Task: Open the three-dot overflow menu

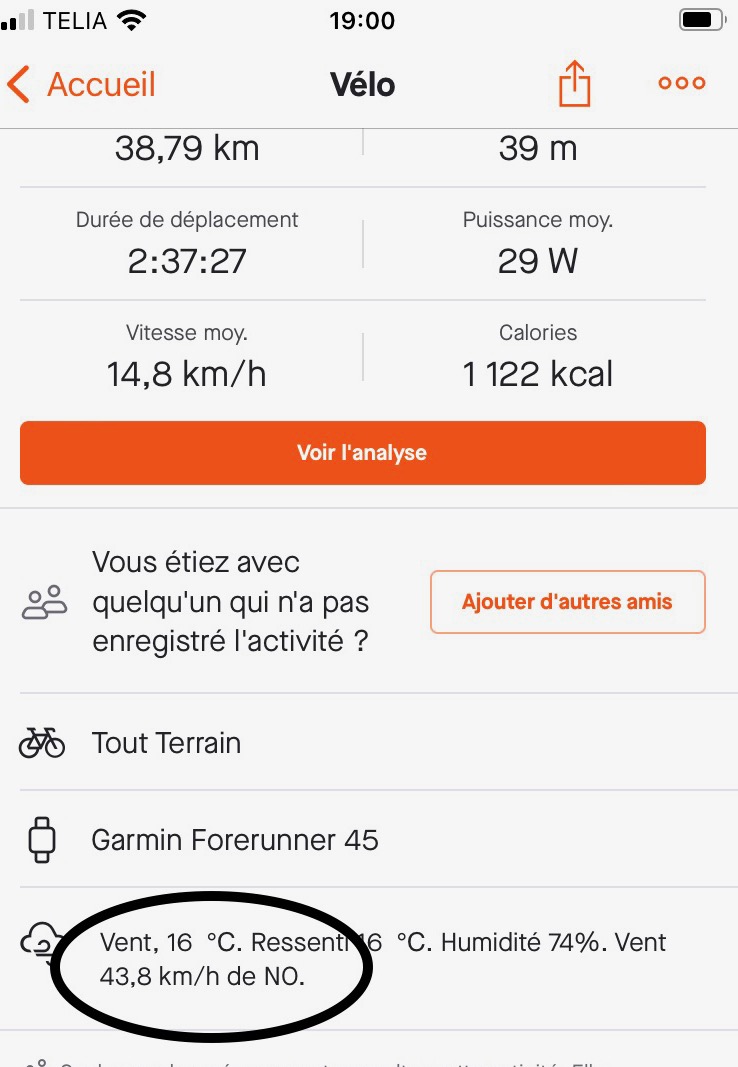Action: coord(682,84)
